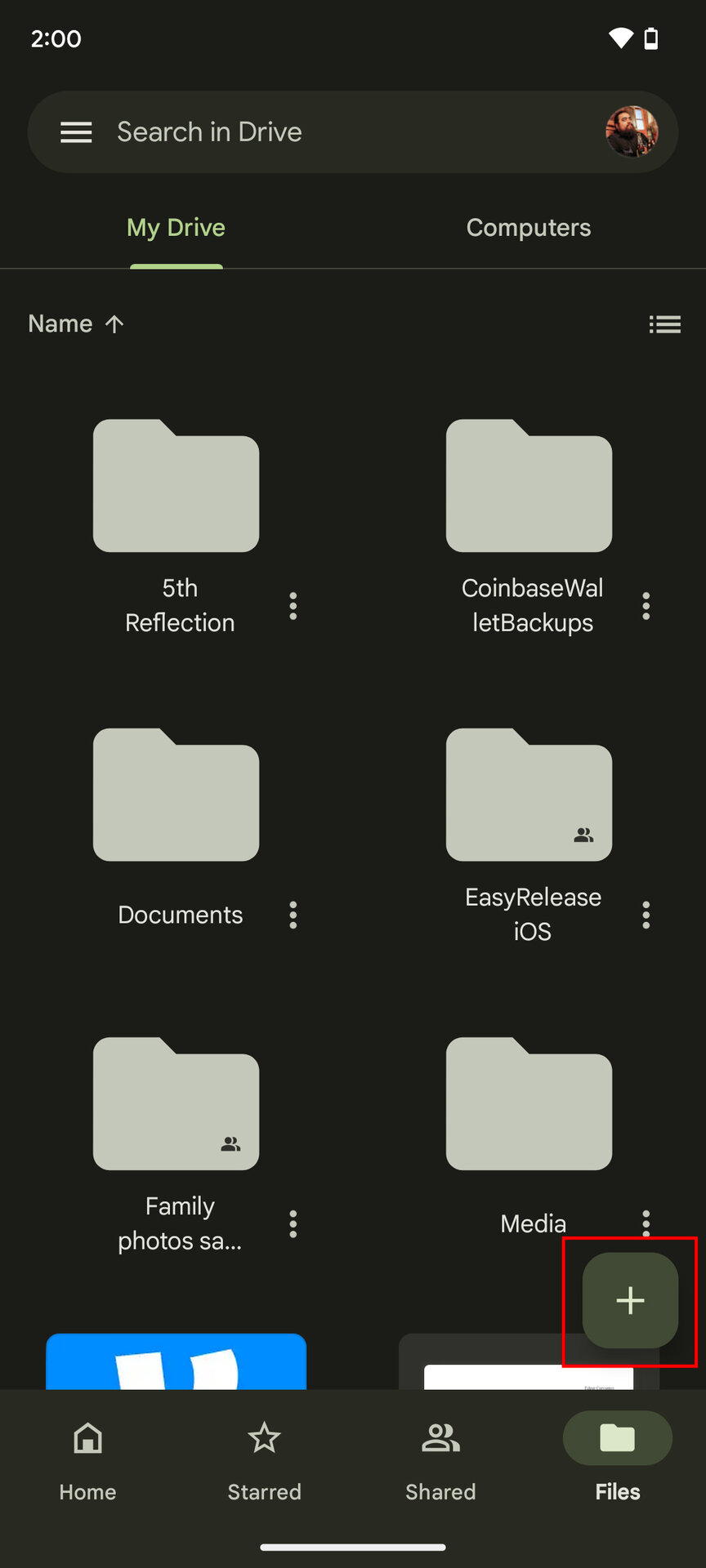Open the 5th Reflection folder

click(x=176, y=487)
